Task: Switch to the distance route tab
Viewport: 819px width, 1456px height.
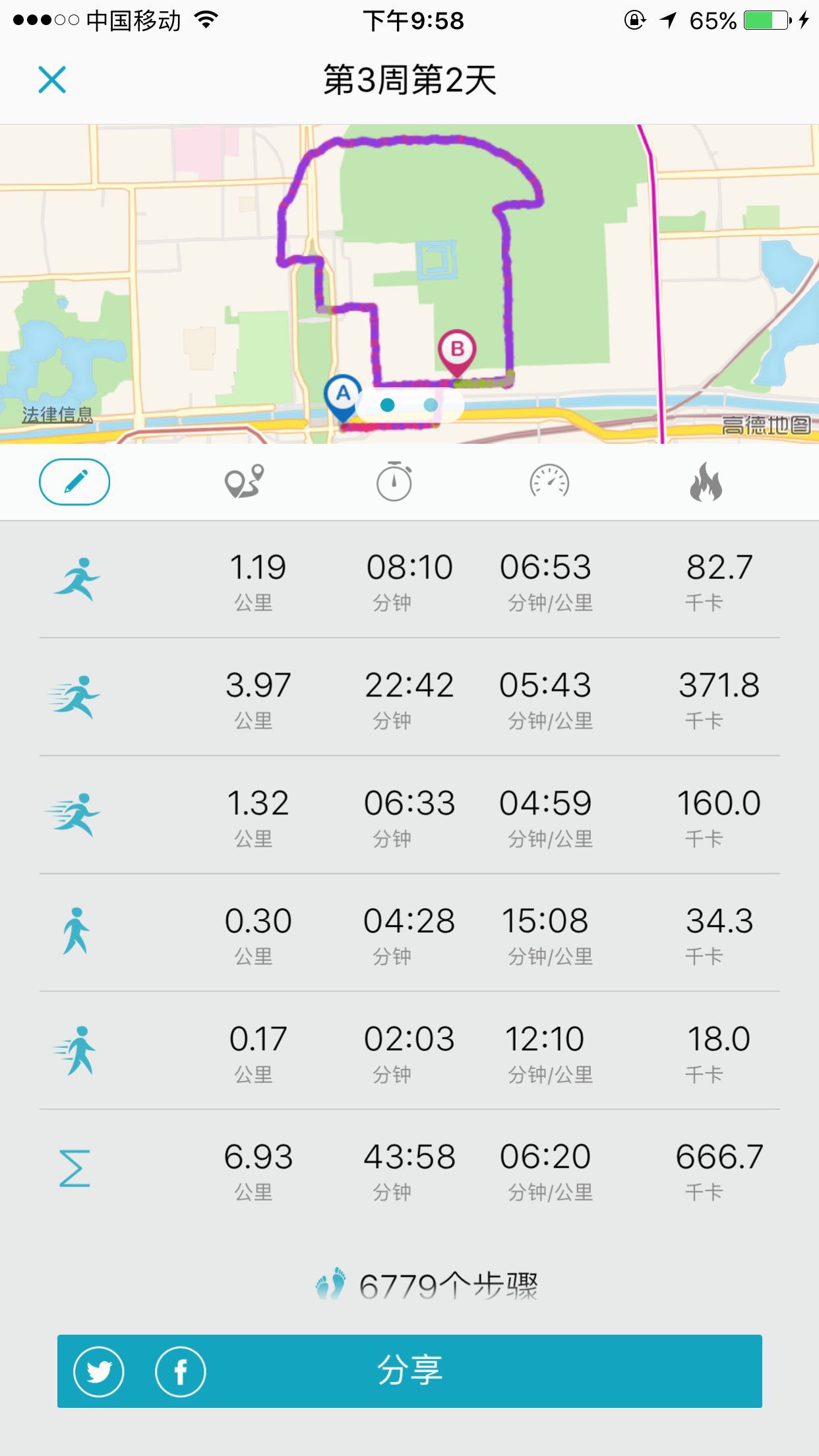Action: point(245,481)
